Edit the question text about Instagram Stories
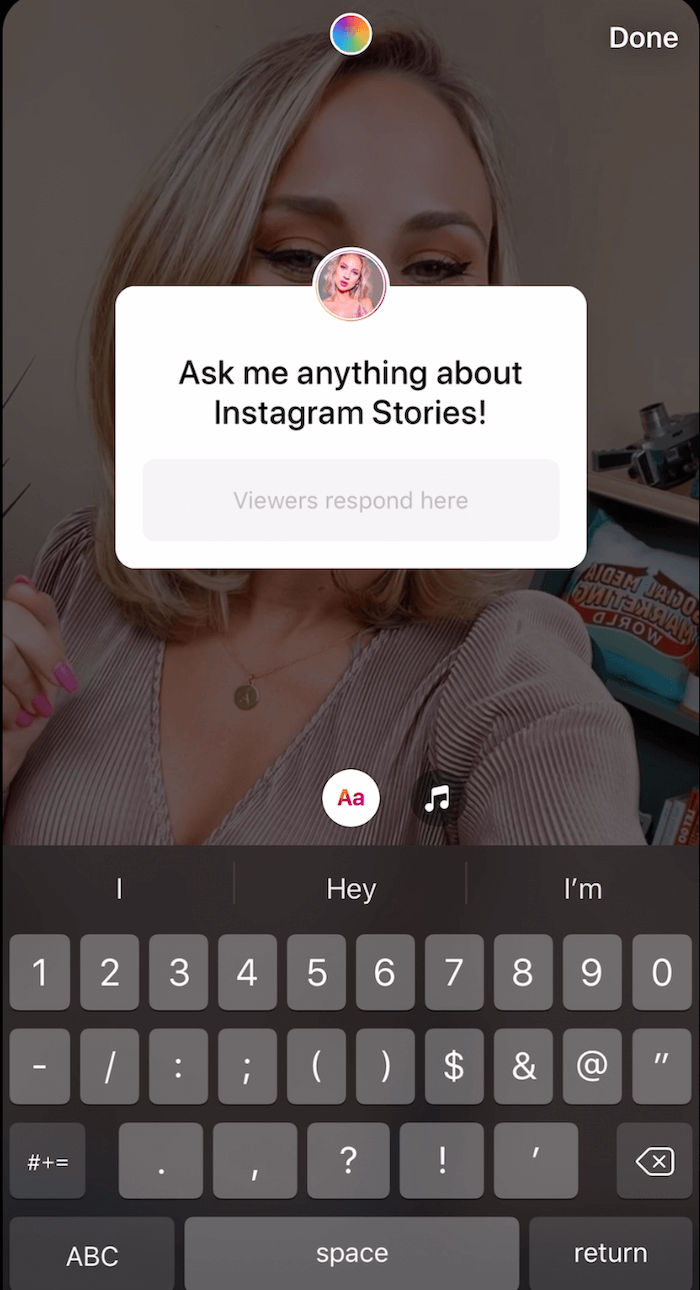Image resolution: width=700 pixels, height=1290 pixels. pyautogui.click(x=351, y=392)
